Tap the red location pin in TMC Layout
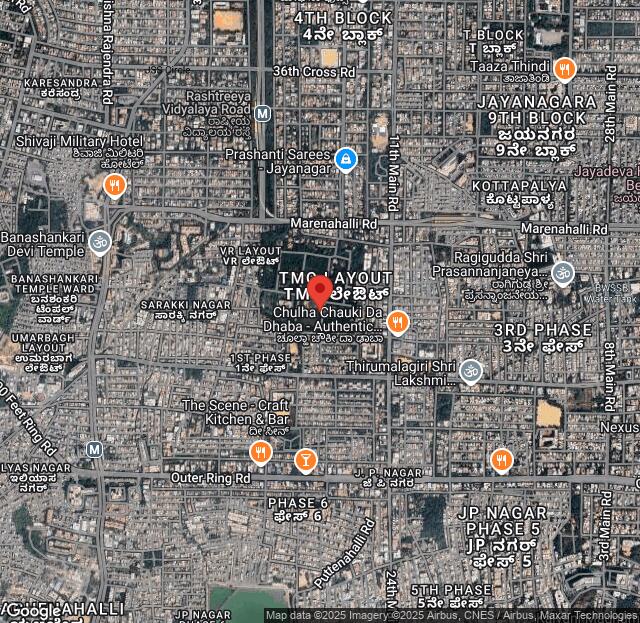The image size is (640, 623). pos(320,290)
